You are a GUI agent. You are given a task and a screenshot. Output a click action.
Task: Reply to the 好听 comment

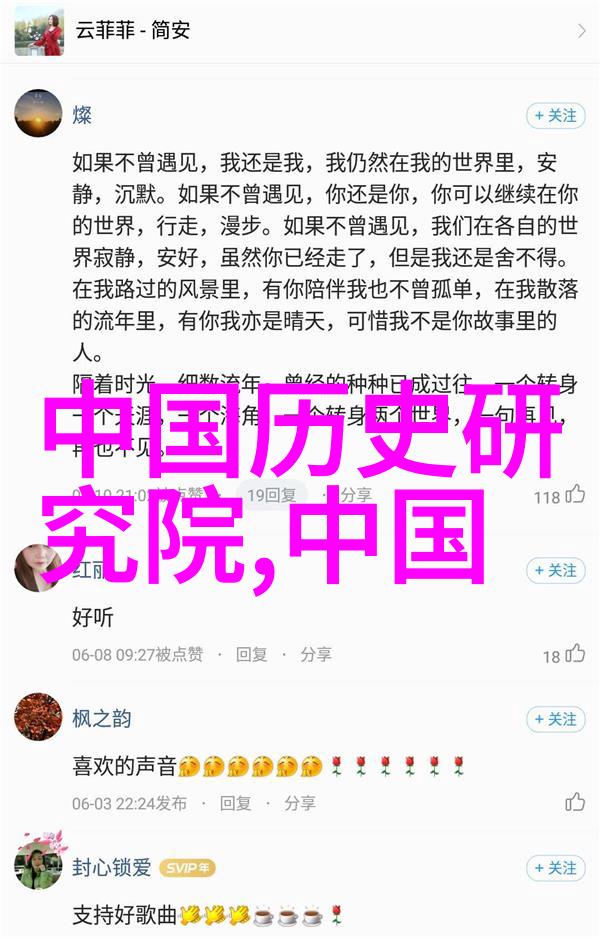click(x=251, y=654)
